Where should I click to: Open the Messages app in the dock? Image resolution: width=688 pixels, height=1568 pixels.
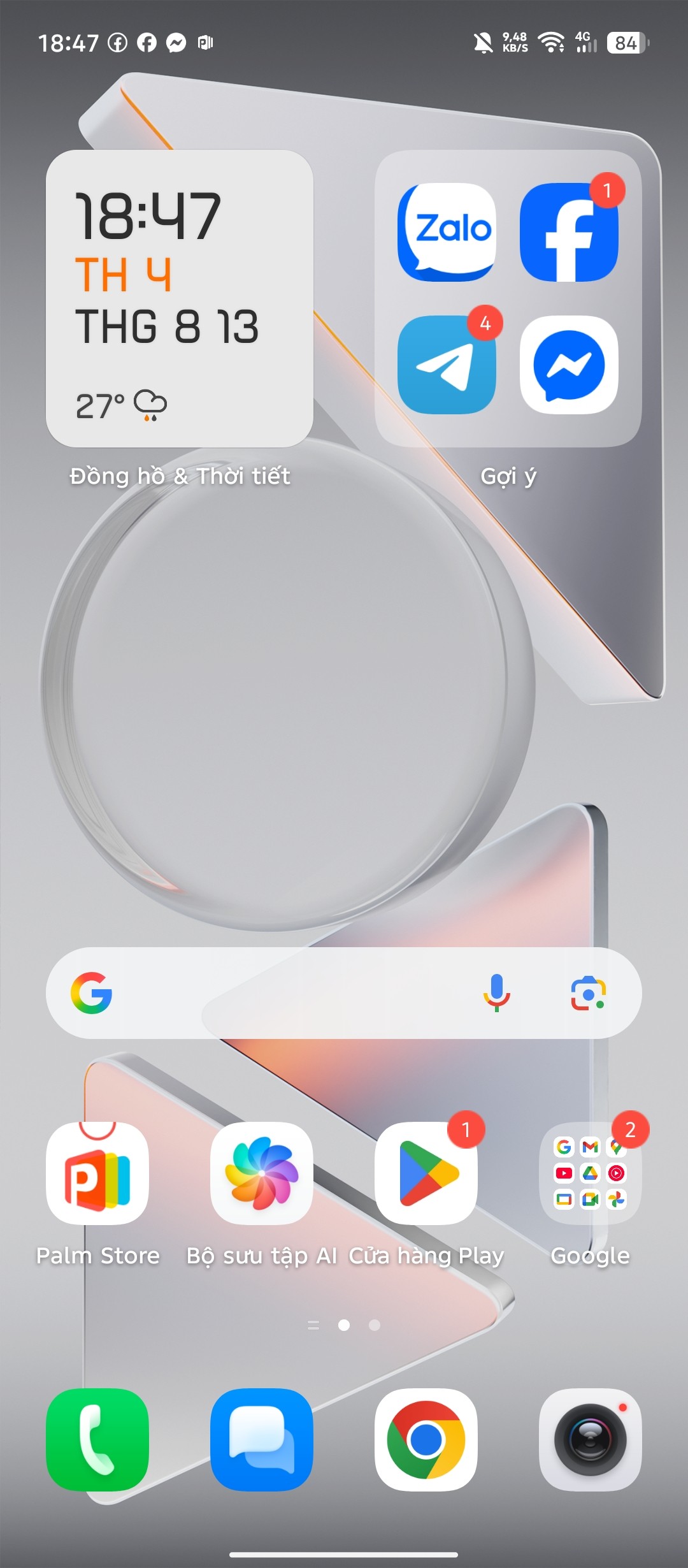point(262,1439)
